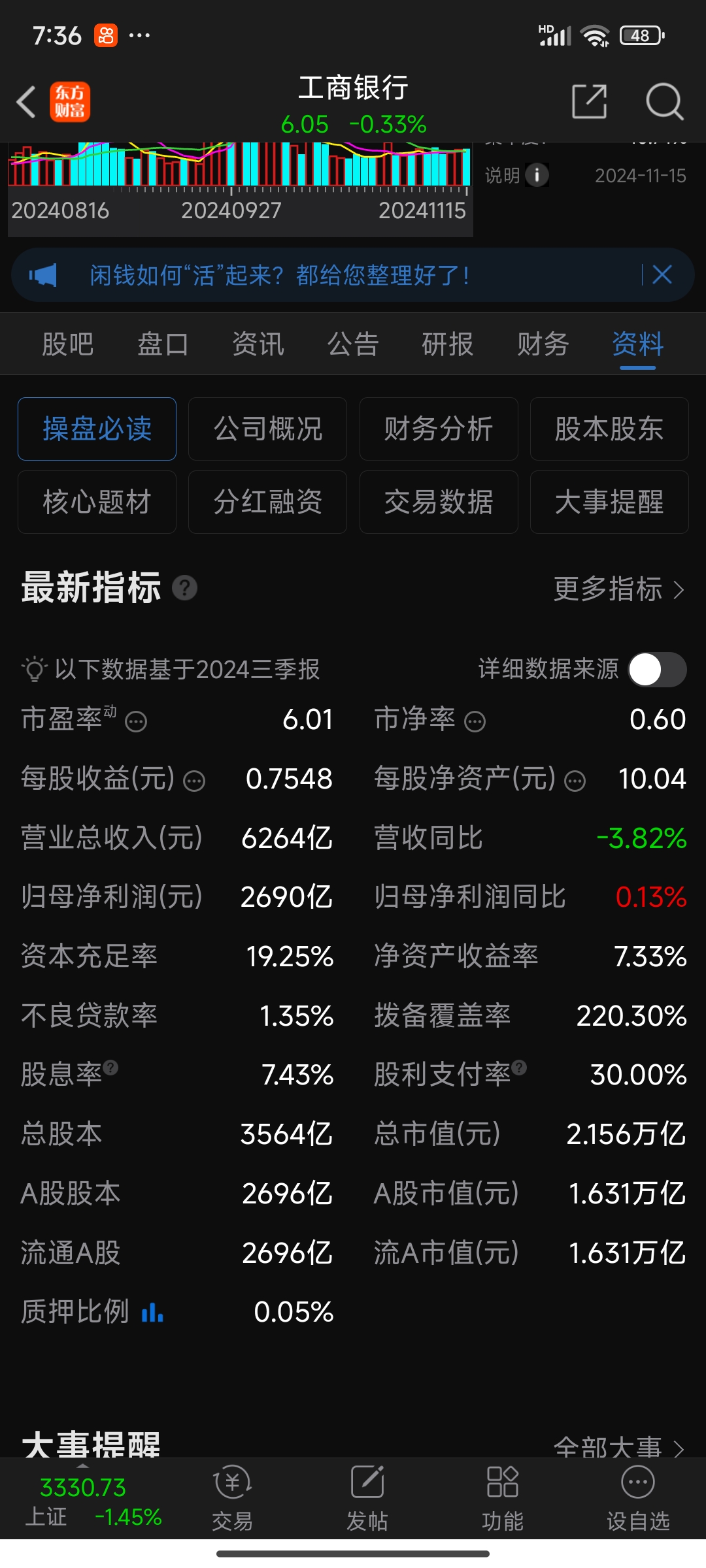Tap the ⓘ icon beside 说明
Viewport: 706px width, 1568px height.
pos(537,175)
